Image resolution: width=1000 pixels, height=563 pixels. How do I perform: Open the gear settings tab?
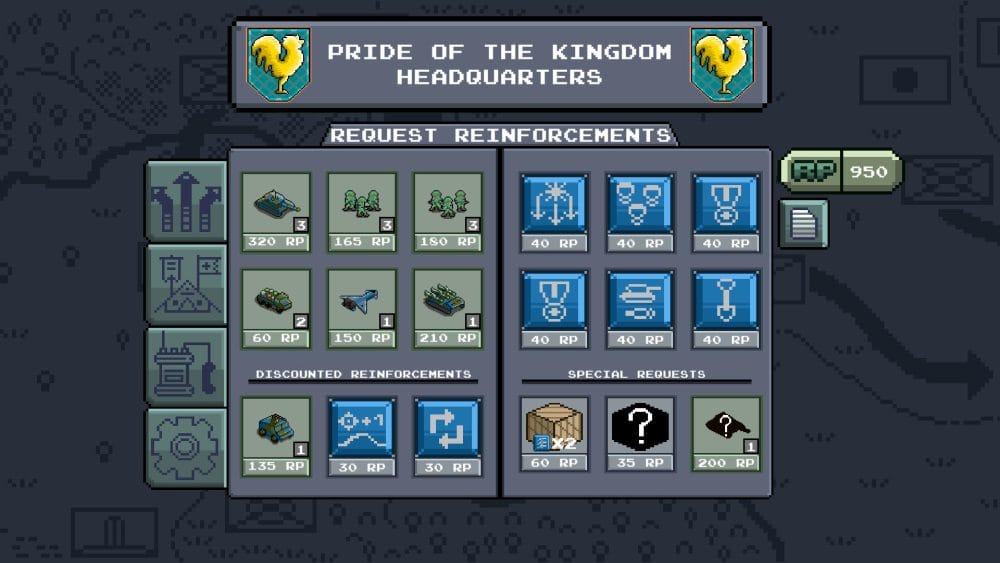[187, 447]
